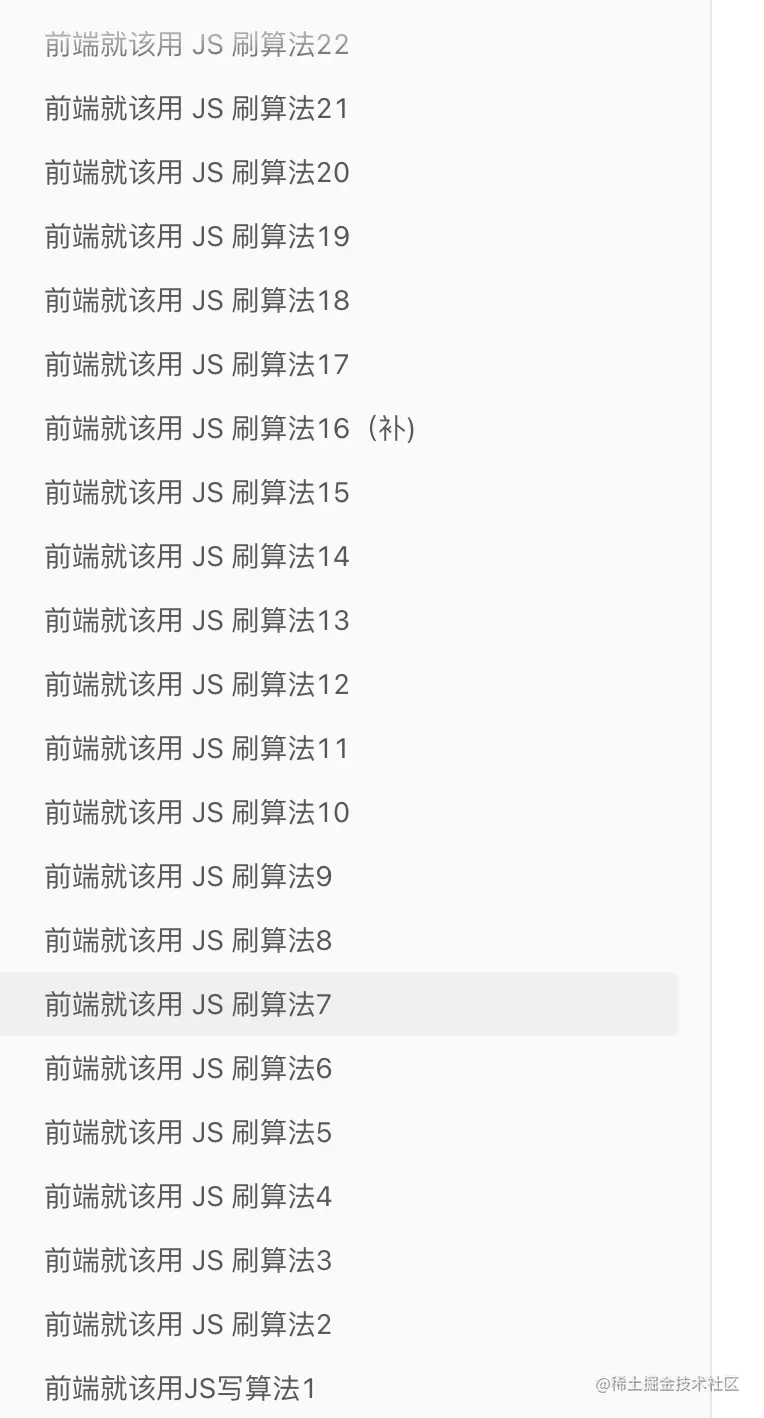Select 前端就该用 JS 刷算法3

pyautogui.click(x=188, y=1260)
